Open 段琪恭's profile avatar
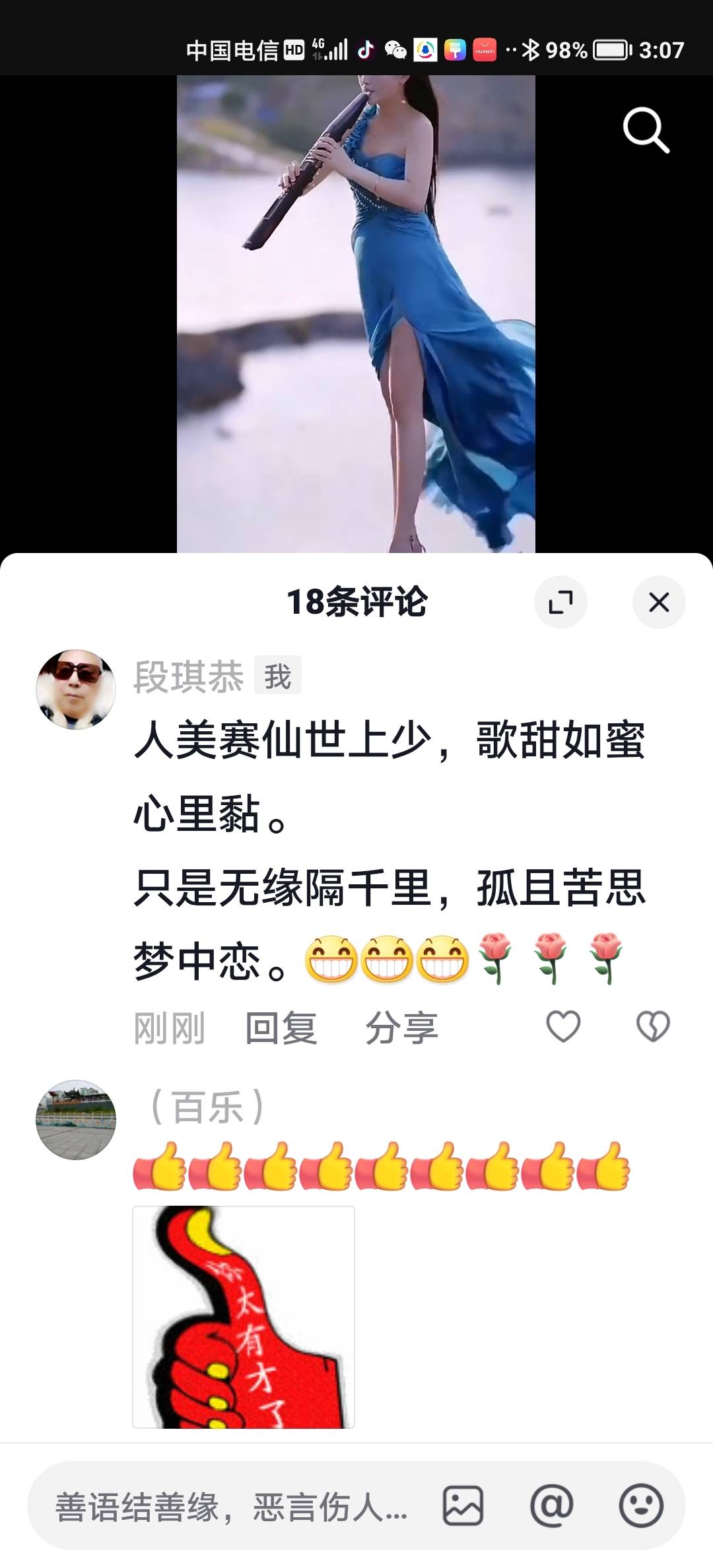The width and height of the screenshot is (713, 1568). tap(76, 690)
